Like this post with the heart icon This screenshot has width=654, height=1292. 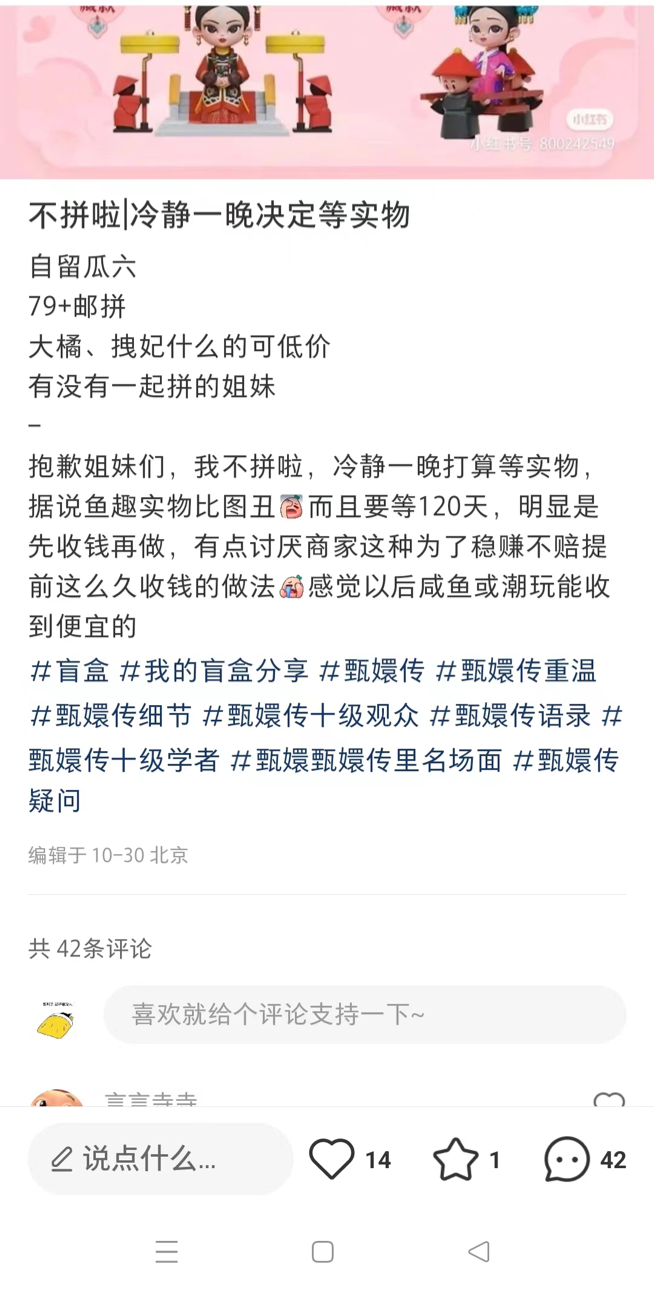tap(332, 1159)
